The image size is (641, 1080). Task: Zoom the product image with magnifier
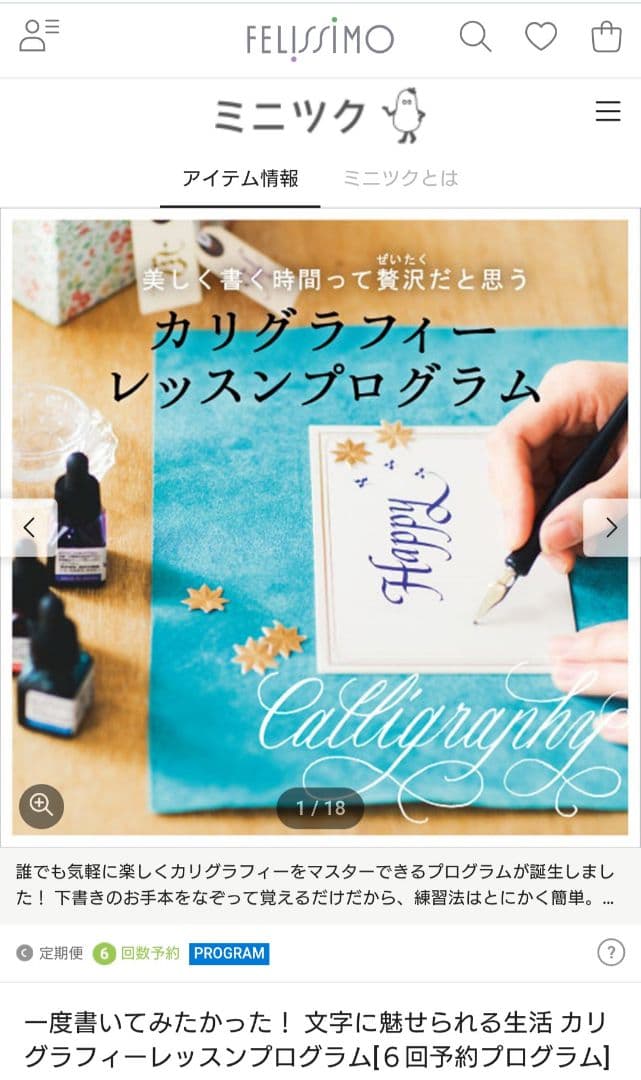click(41, 806)
